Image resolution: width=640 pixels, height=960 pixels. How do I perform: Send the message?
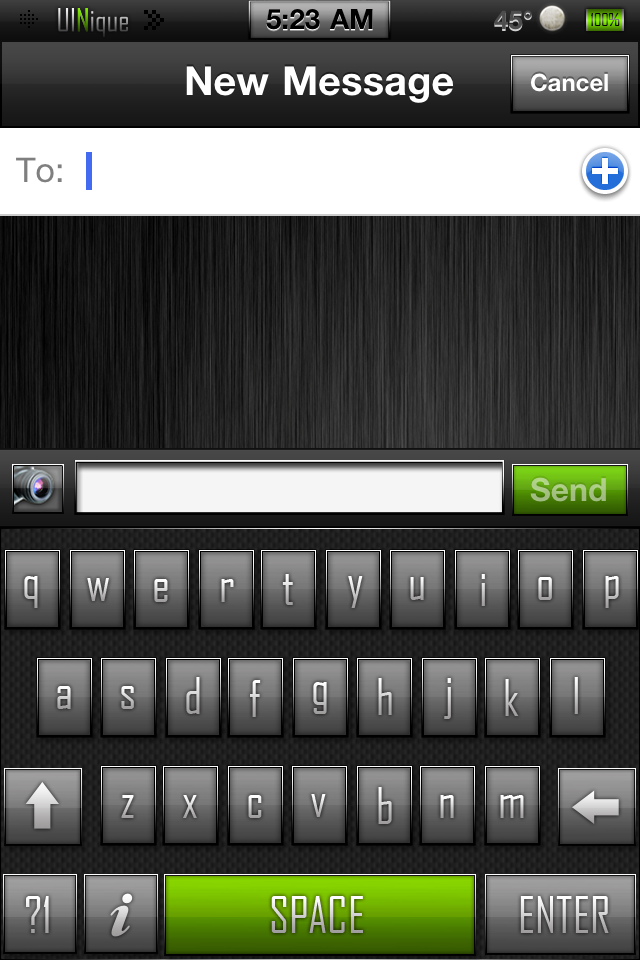pyautogui.click(x=569, y=489)
